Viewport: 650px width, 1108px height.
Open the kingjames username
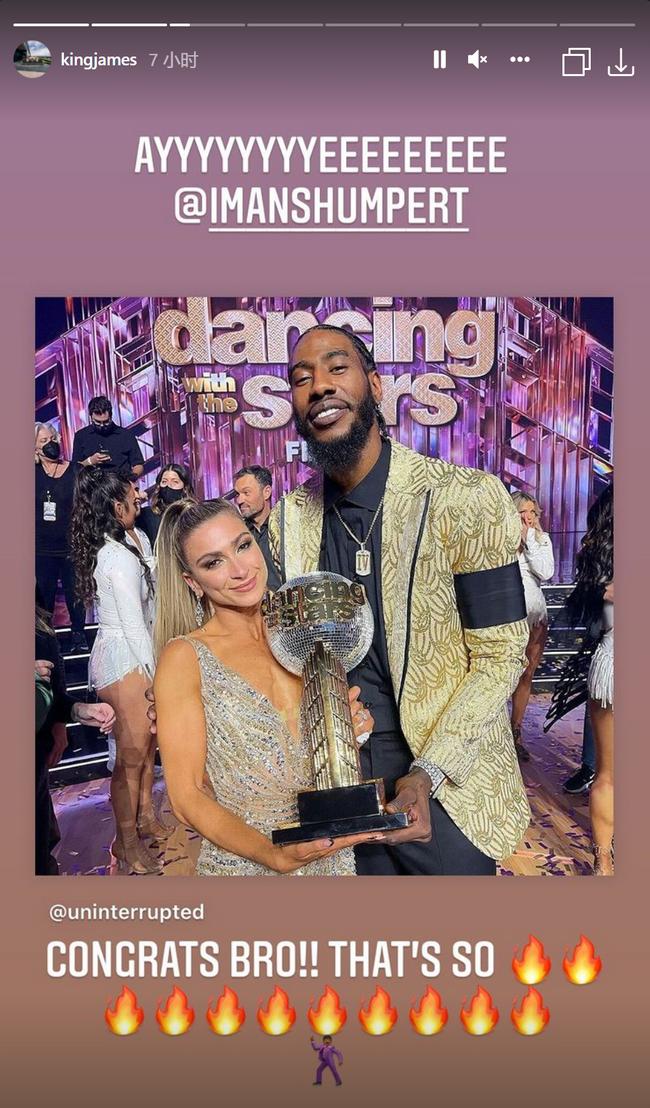pos(99,60)
